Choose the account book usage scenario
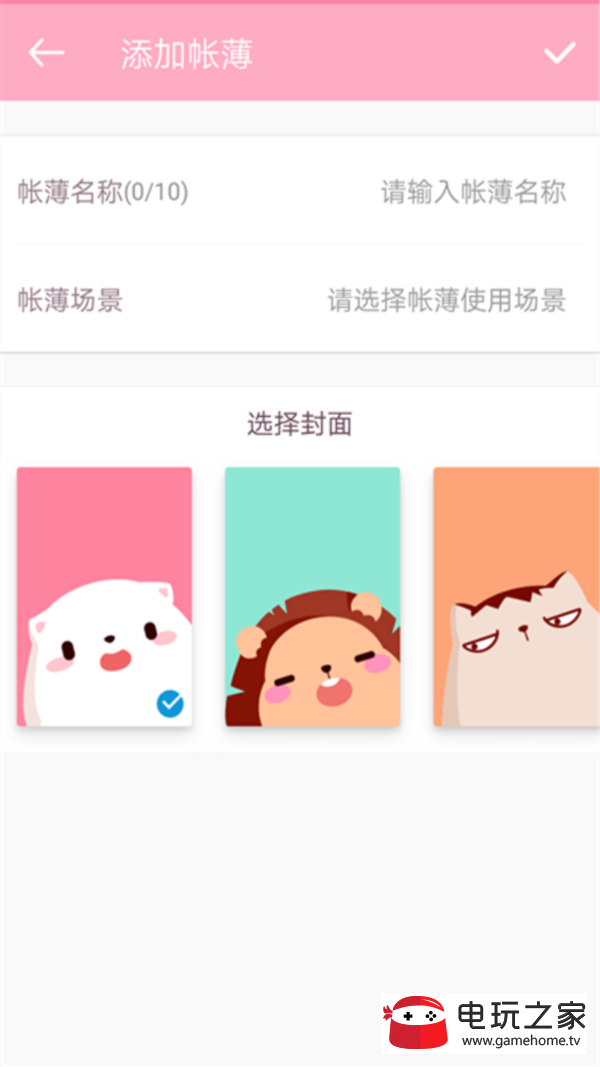 pos(446,299)
